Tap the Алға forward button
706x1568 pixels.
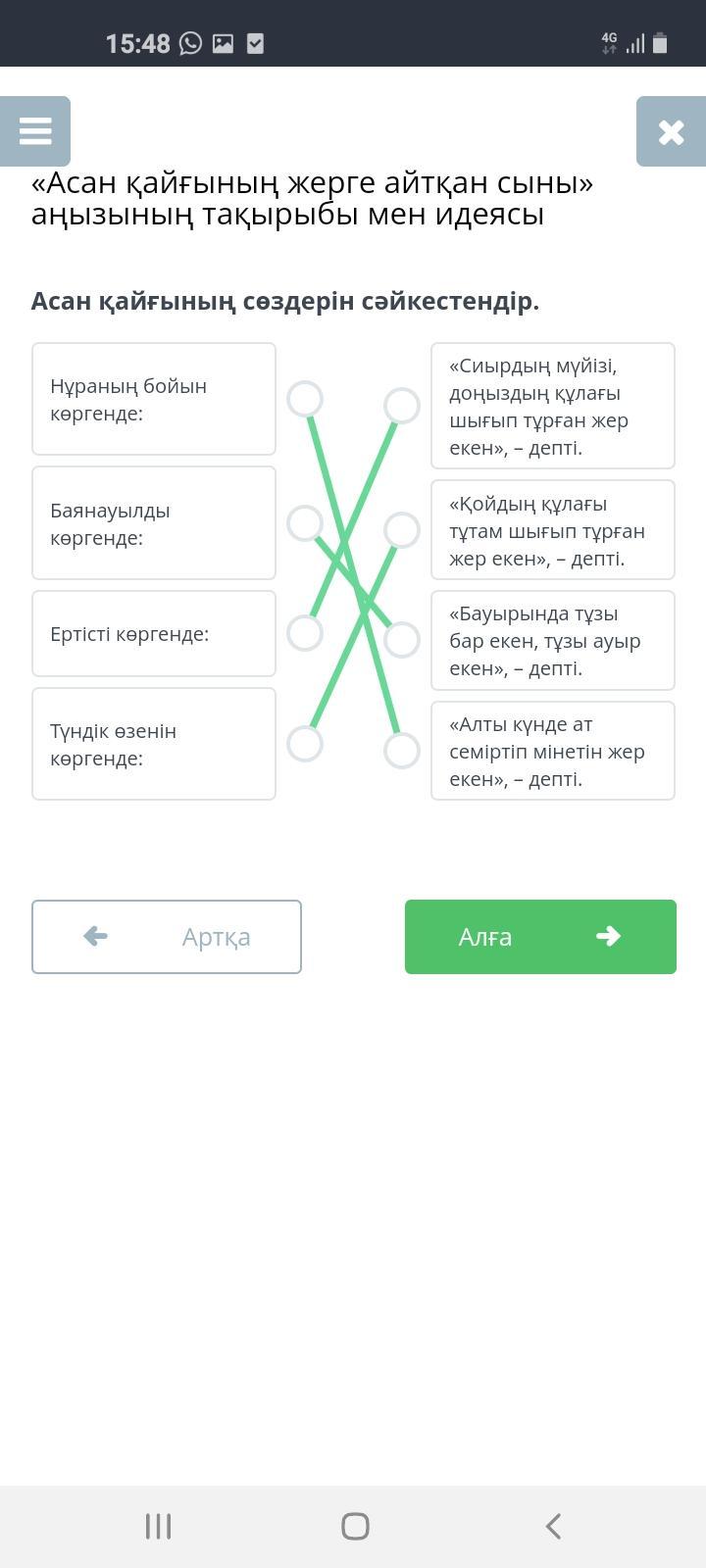coord(540,936)
